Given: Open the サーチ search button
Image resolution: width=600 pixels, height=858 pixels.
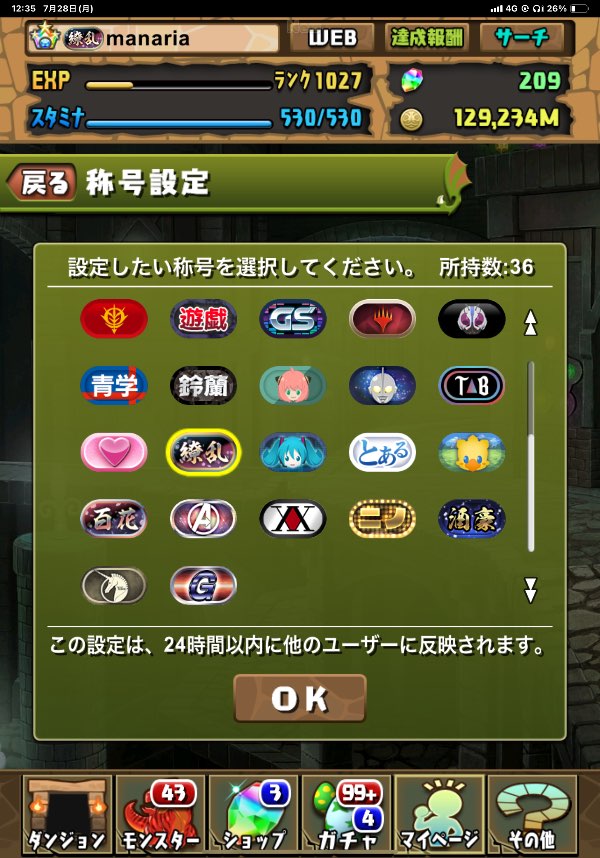Looking at the screenshot, I should pyautogui.click(x=521, y=39).
